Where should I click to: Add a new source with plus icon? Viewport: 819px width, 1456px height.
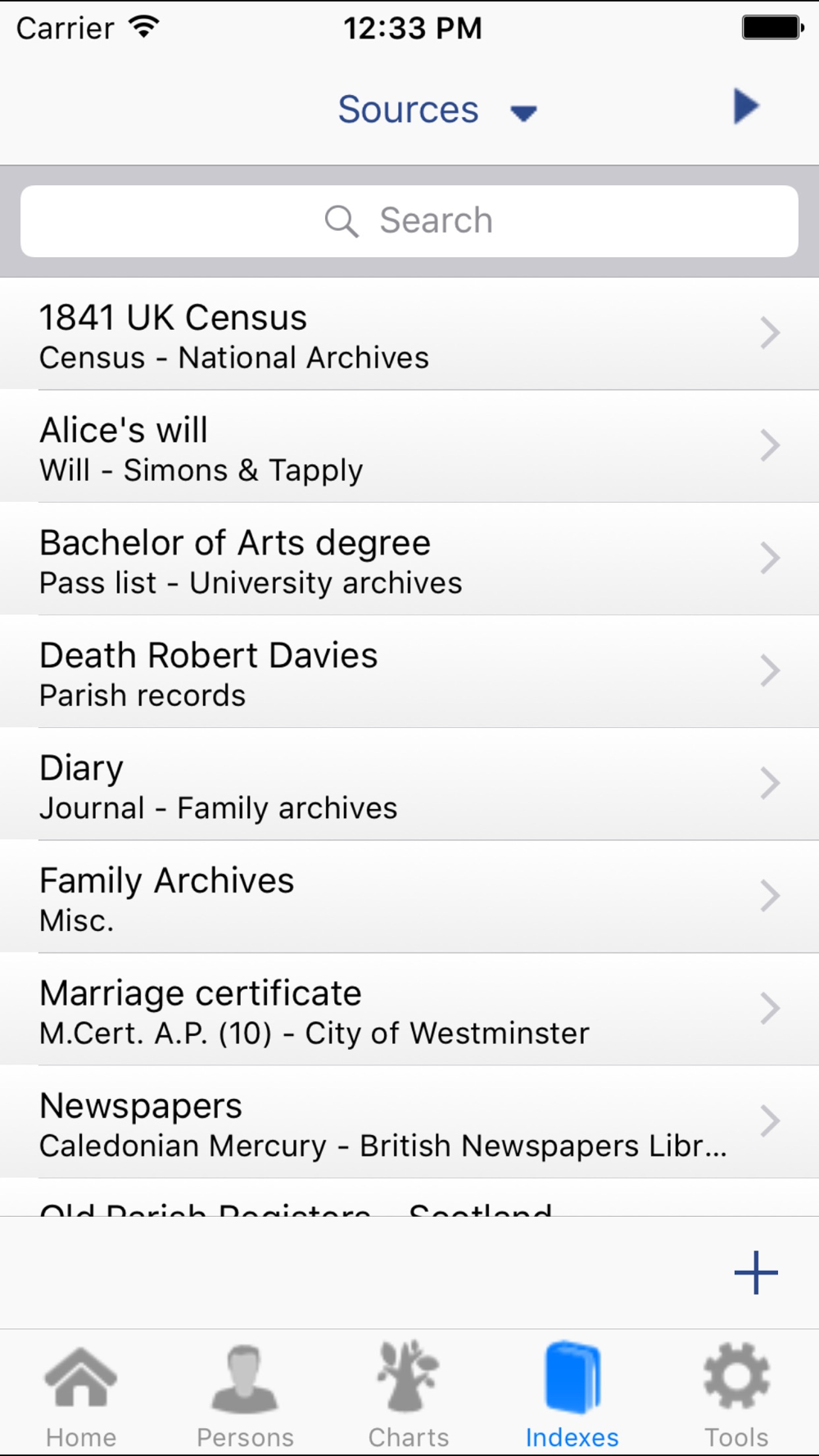click(x=755, y=1273)
